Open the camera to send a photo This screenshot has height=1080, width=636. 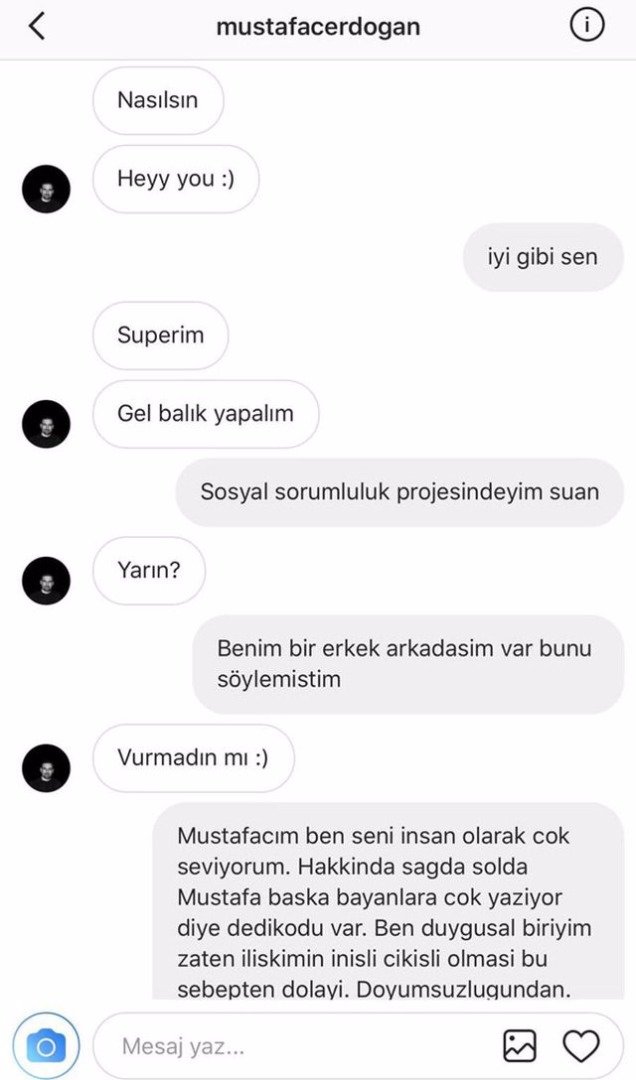pos(46,1046)
